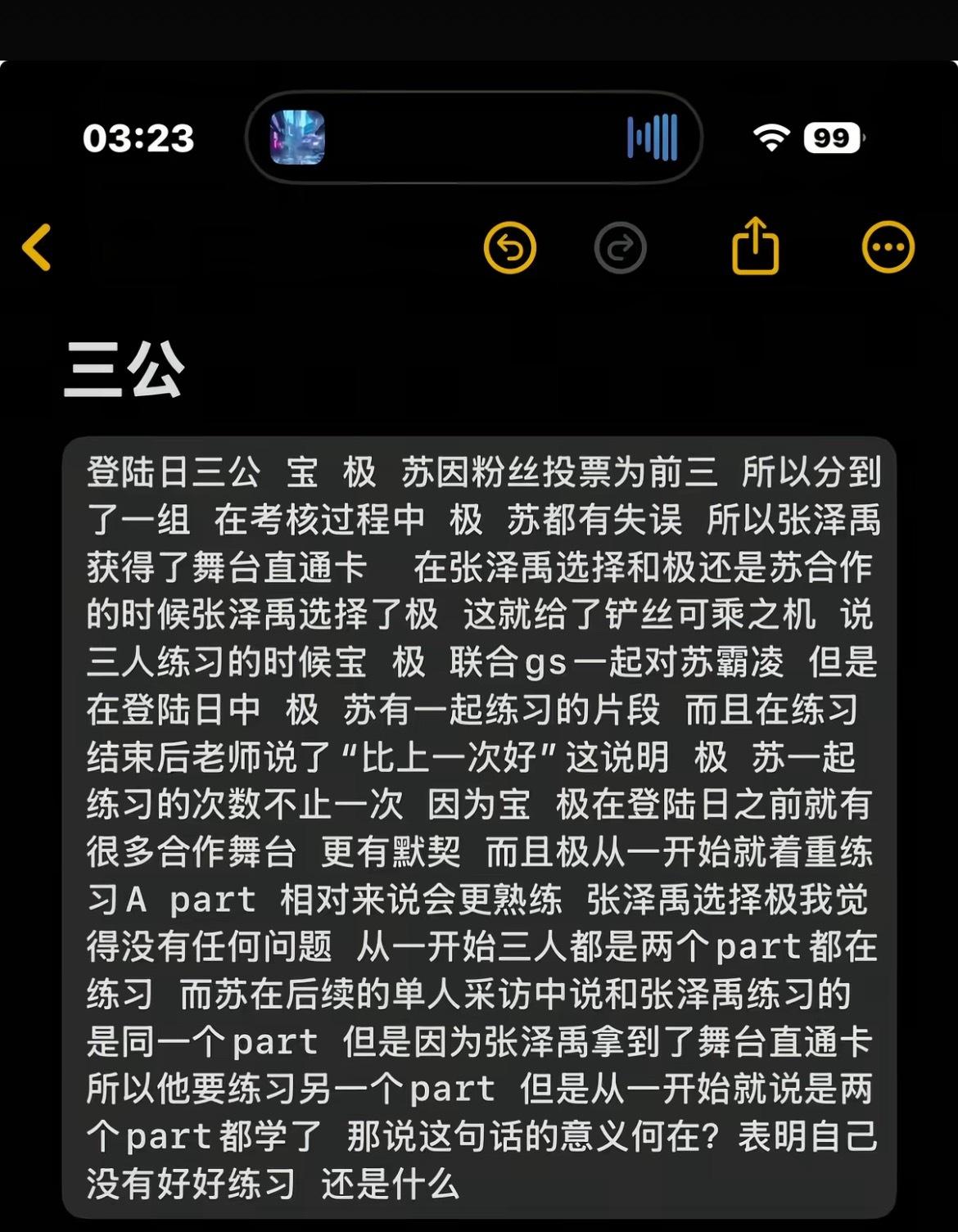This screenshot has height=1232, width=958.
Task: Open the Dynamic Island now playing activity
Action: coord(473,138)
